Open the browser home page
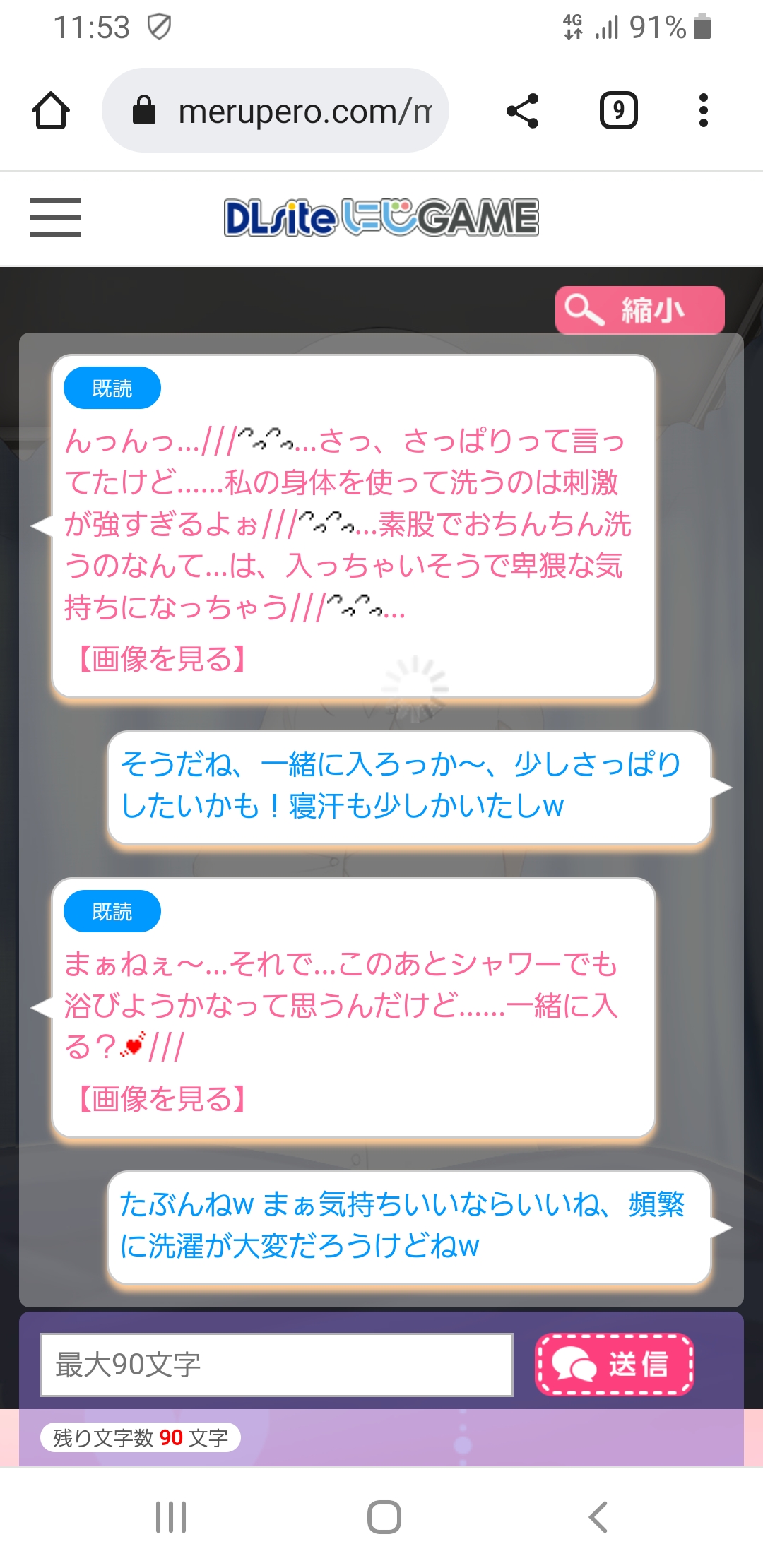763x1568 pixels. [x=51, y=111]
